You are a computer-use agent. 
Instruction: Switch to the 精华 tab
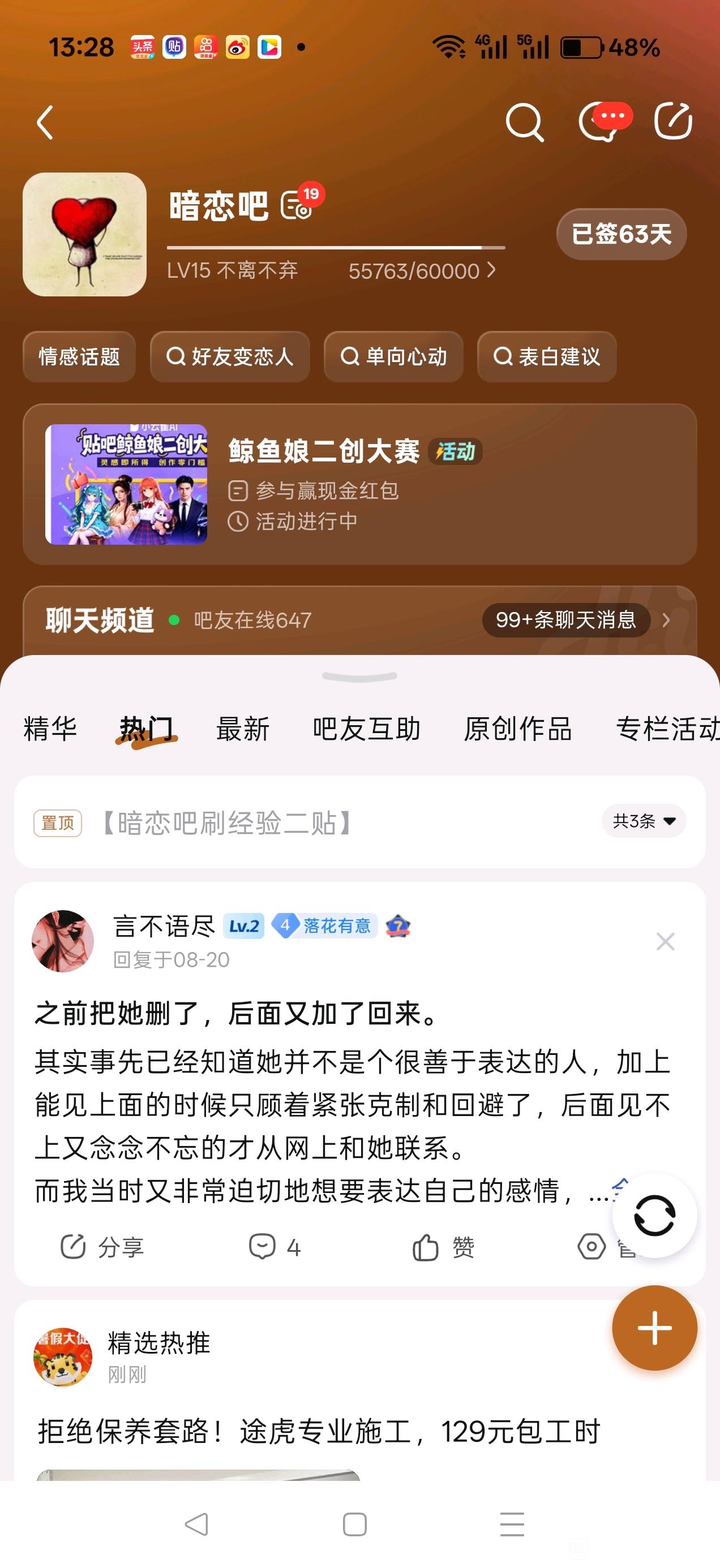click(50, 729)
